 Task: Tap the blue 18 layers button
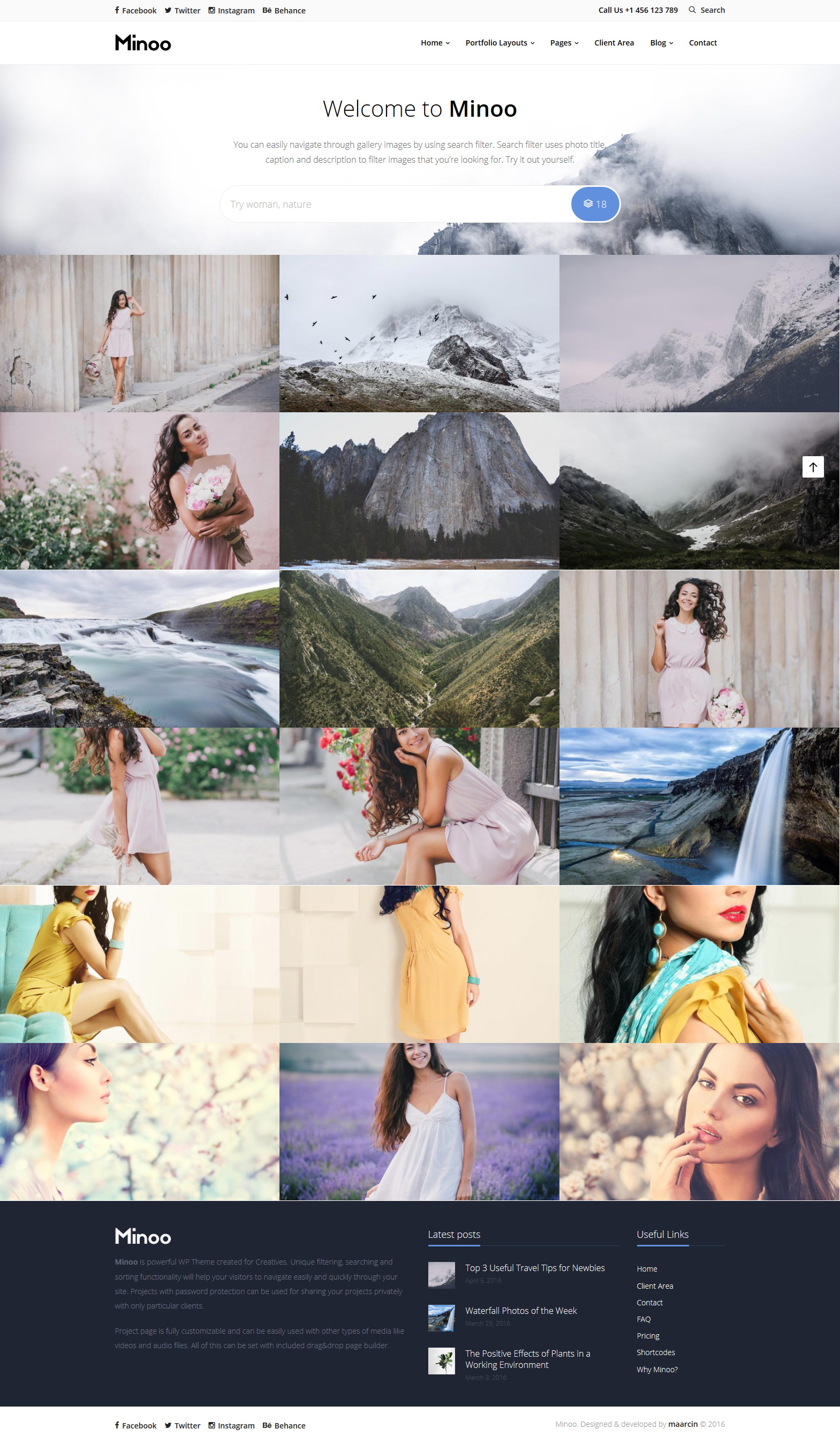tap(595, 204)
